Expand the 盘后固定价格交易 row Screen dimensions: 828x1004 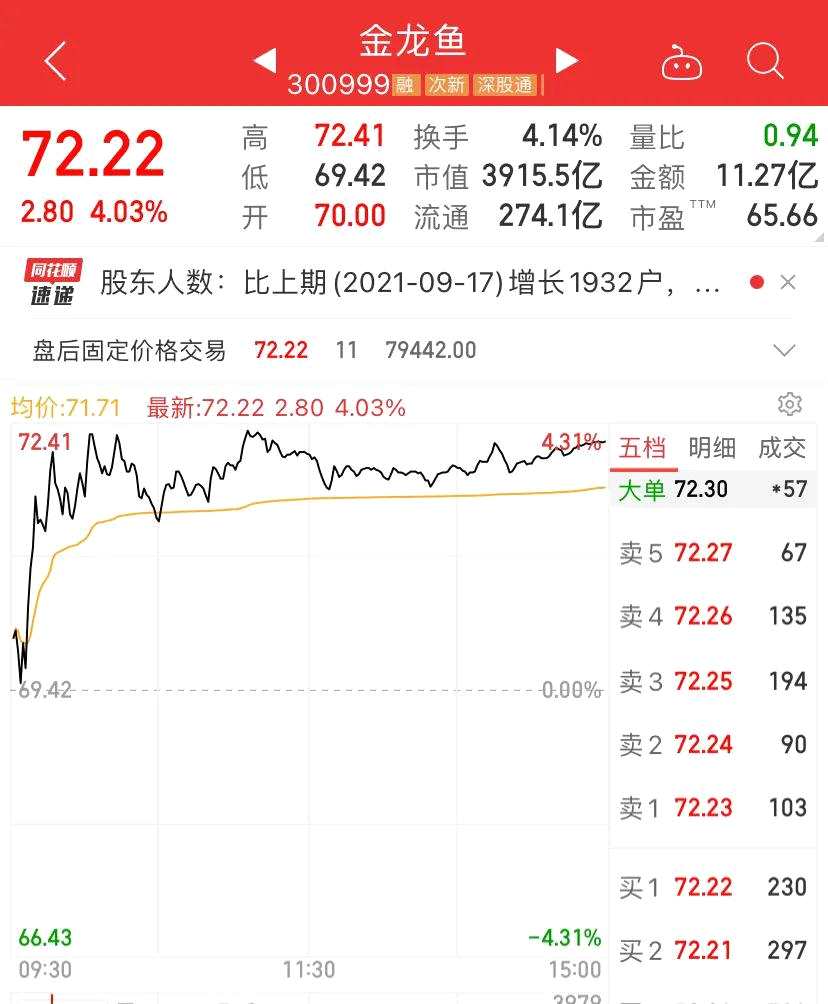[x=785, y=350]
